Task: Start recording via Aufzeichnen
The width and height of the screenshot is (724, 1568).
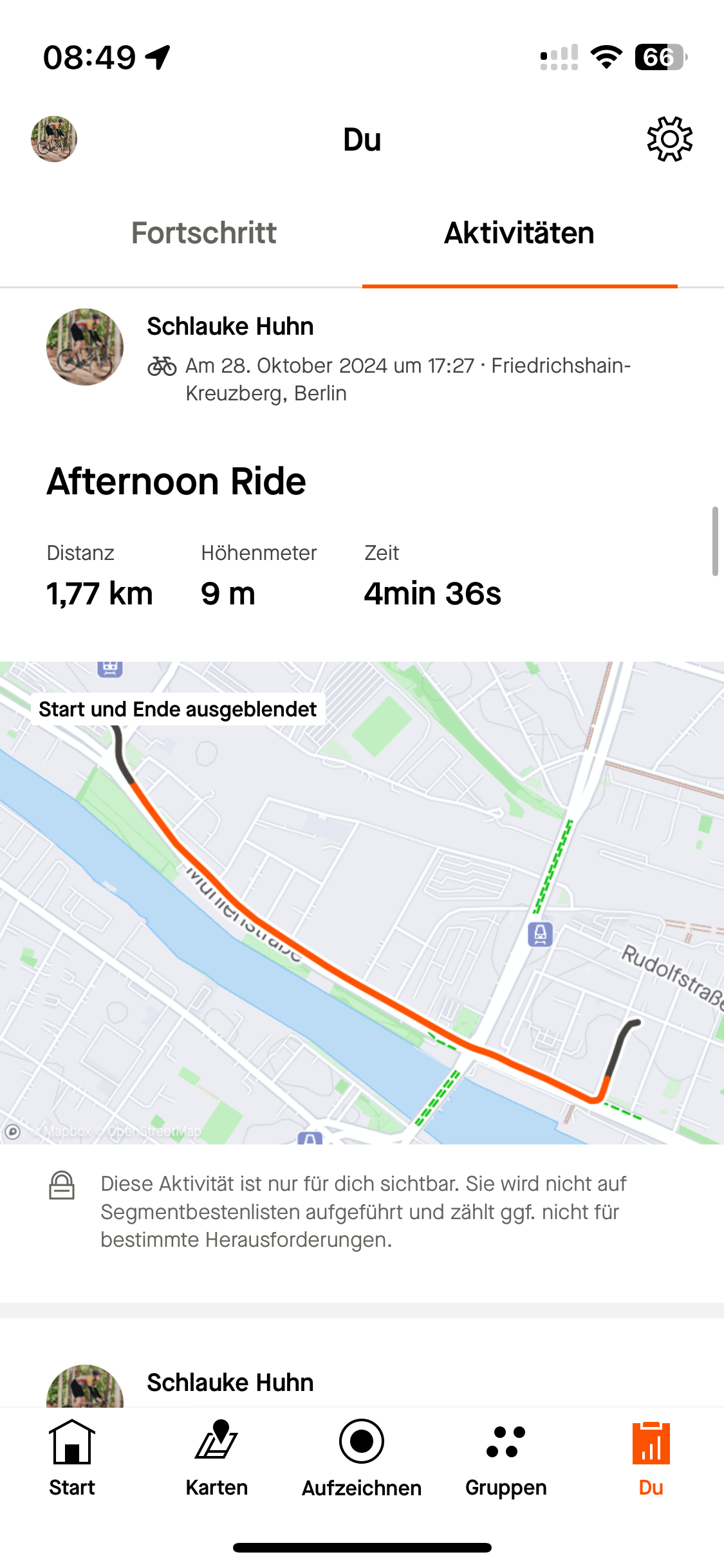Action: click(362, 1459)
